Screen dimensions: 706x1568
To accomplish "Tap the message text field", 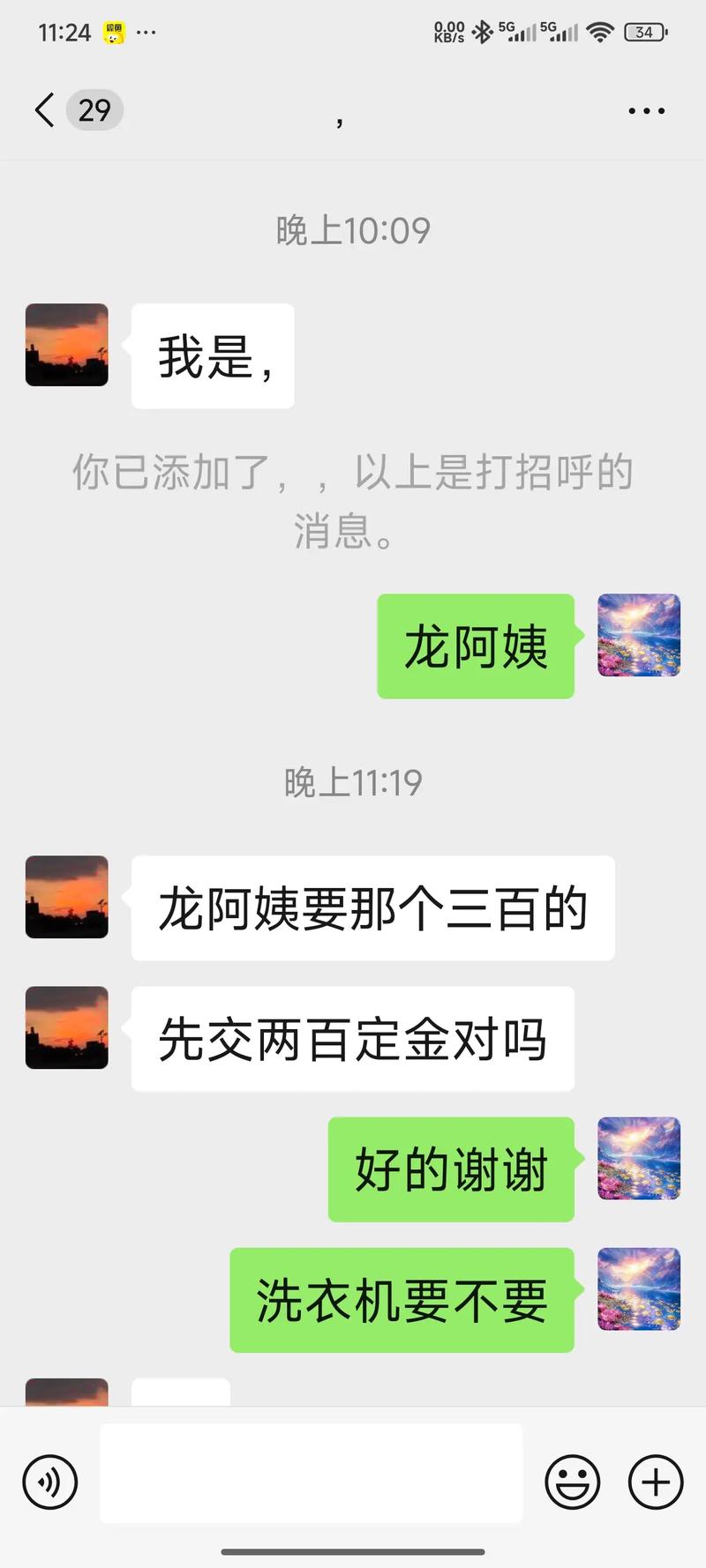I will pyautogui.click(x=311, y=1473).
